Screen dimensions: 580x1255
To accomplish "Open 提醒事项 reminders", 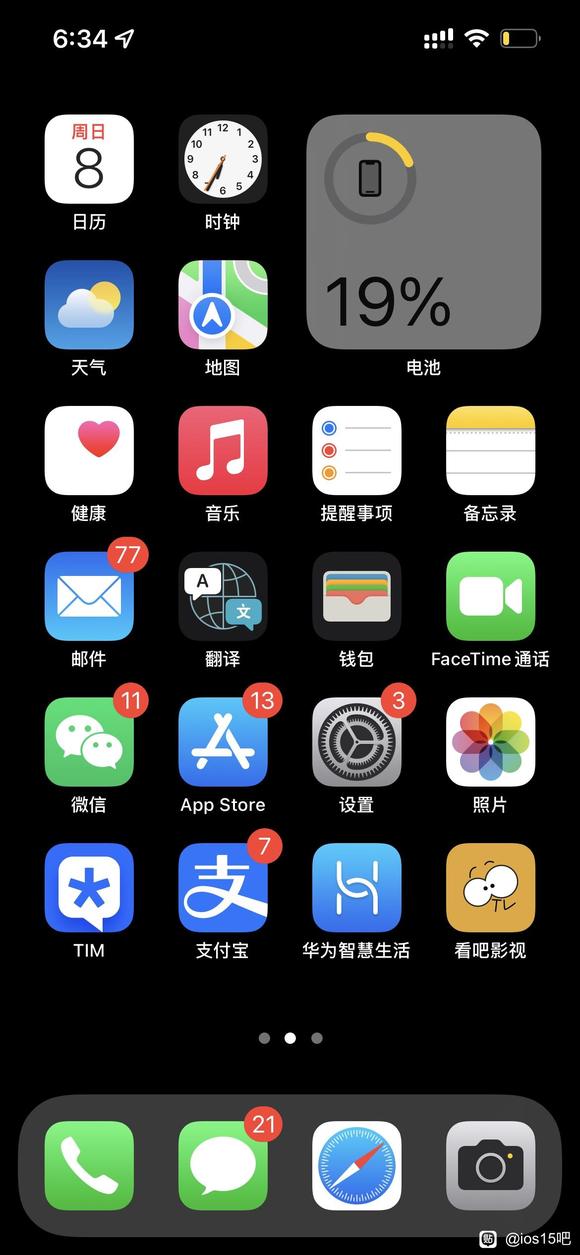I will 357,451.
